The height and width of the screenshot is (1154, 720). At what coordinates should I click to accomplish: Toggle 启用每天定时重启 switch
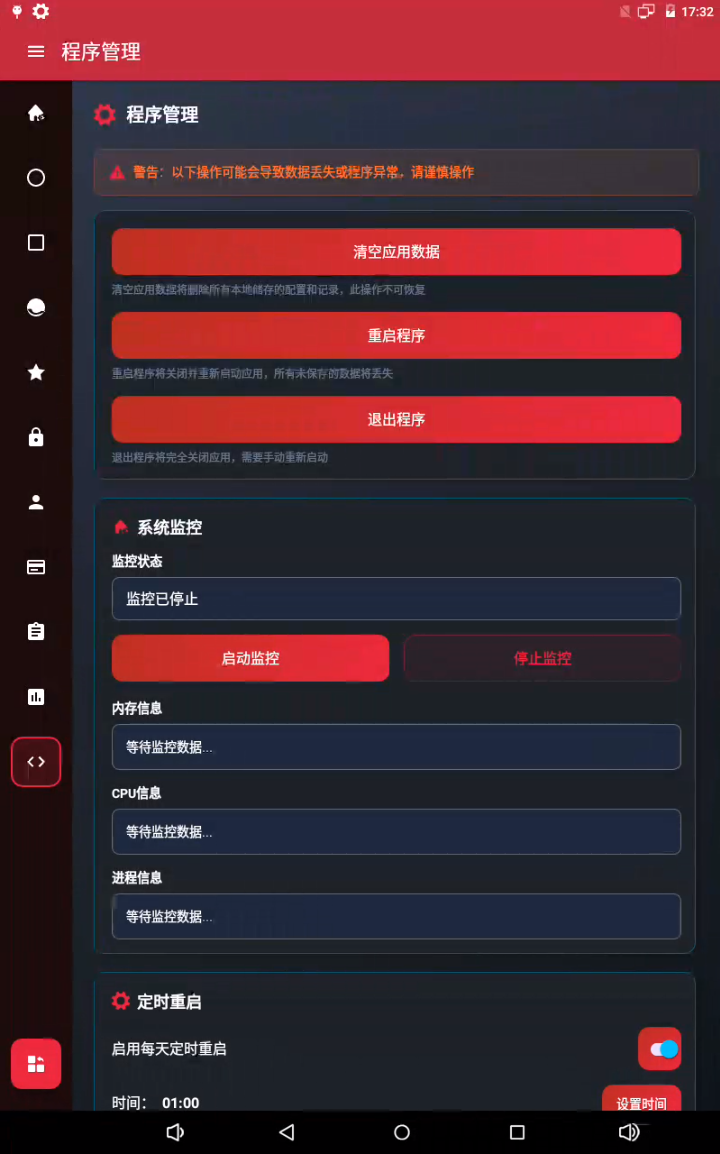[660, 1049]
